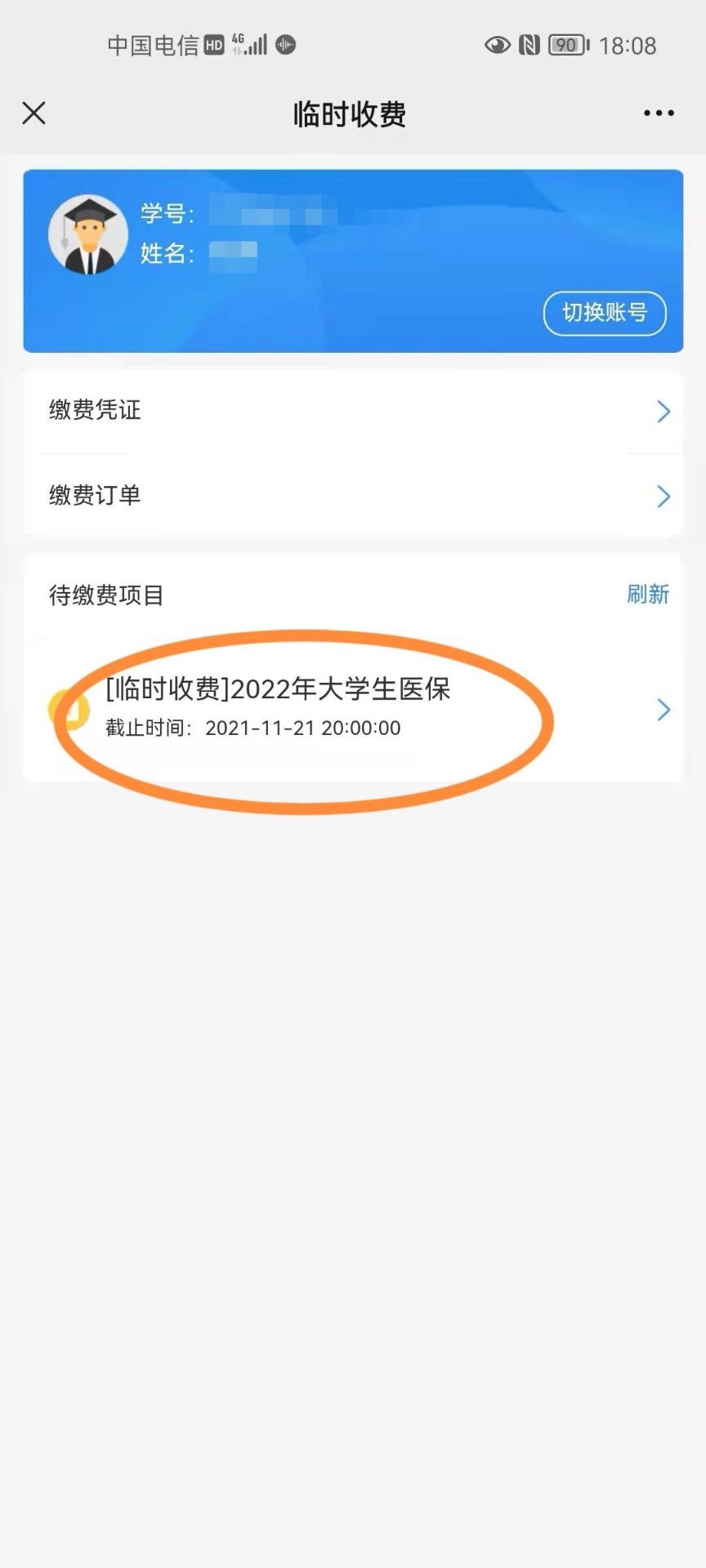This screenshot has height=1568, width=706.
Task: Open the three-dot overflow menu
Action: click(659, 114)
